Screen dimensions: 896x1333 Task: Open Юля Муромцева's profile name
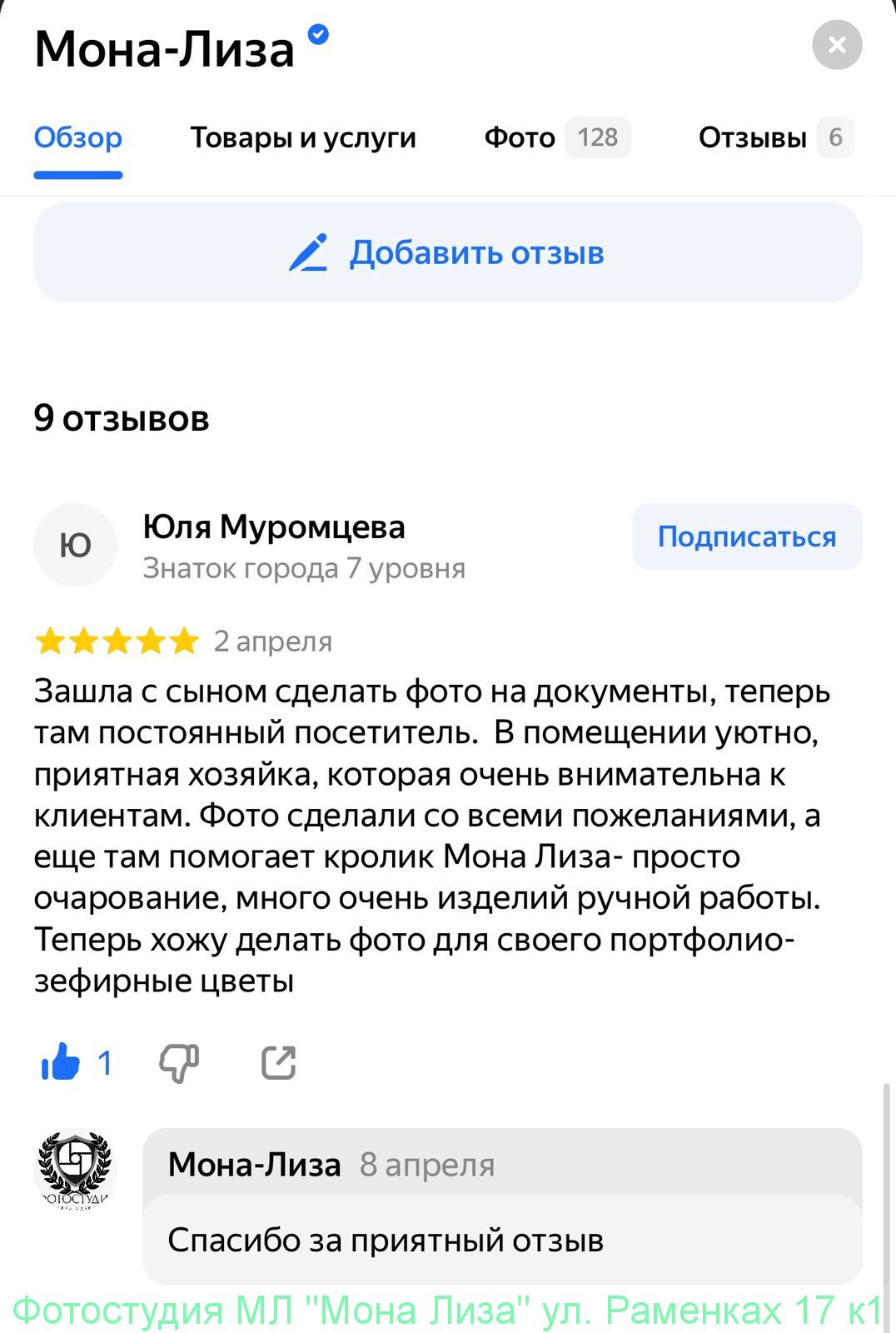[273, 527]
